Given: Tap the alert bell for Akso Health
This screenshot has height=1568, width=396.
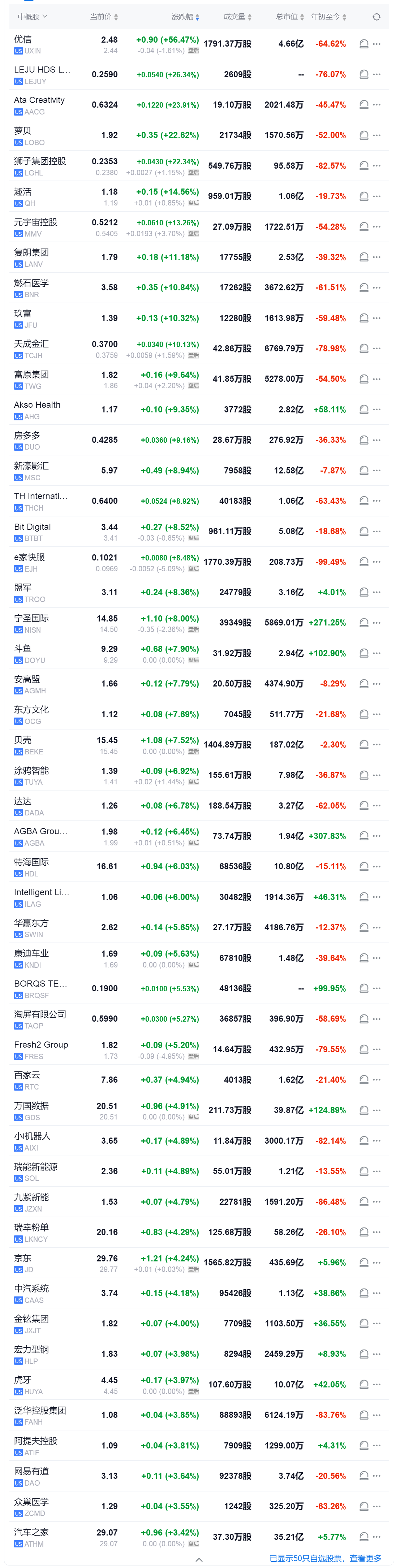Looking at the screenshot, I should pos(364,410).
